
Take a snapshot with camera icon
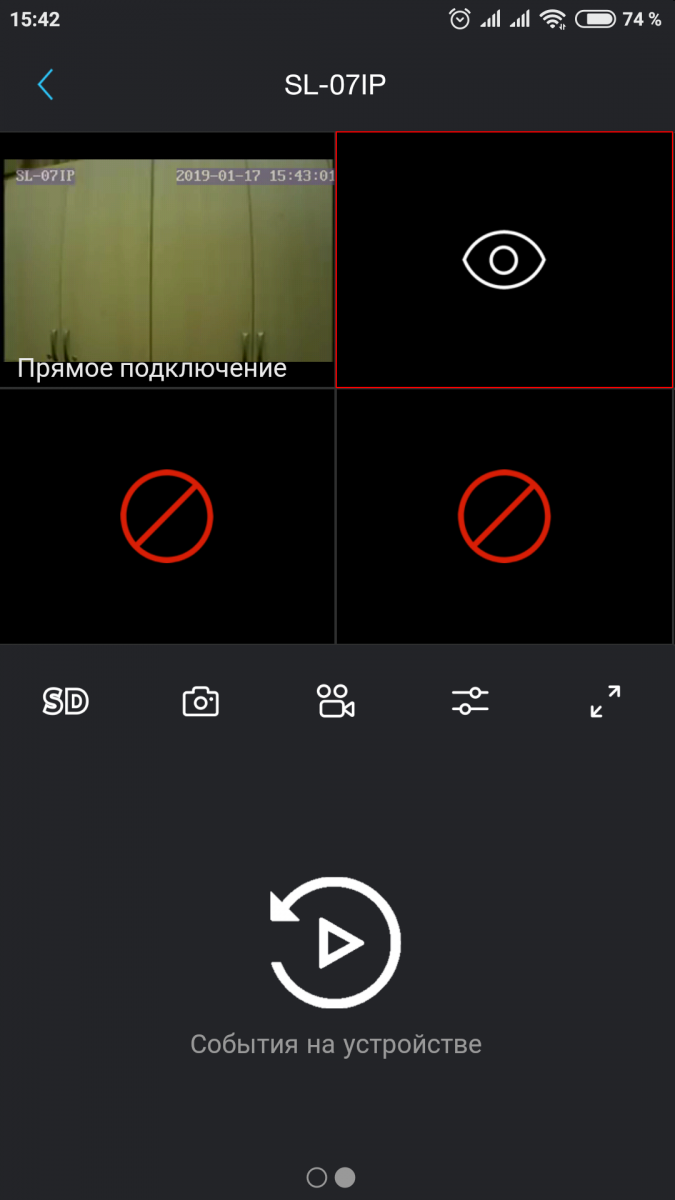coord(200,702)
